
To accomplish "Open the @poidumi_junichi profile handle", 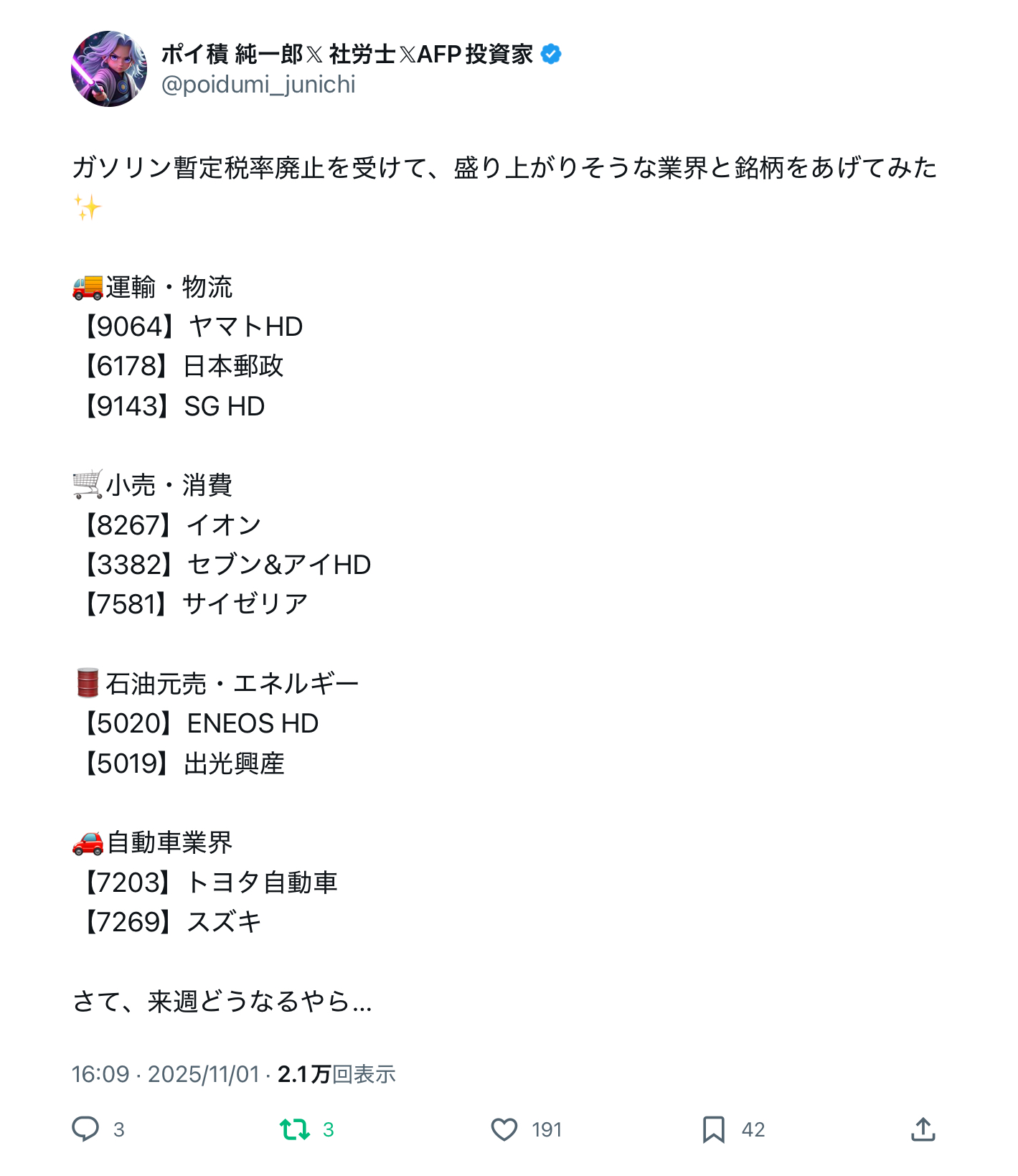I will click(x=258, y=85).
